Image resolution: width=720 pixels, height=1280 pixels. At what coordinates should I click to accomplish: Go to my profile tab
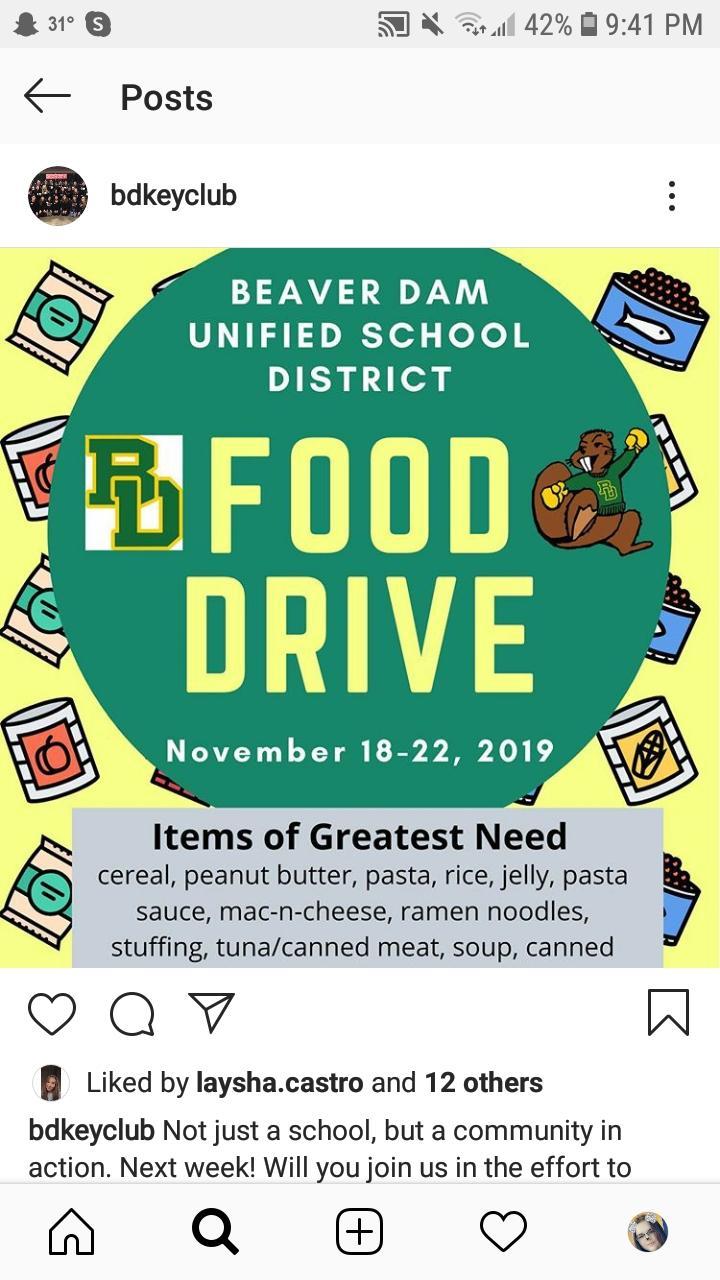pos(647,1232)
